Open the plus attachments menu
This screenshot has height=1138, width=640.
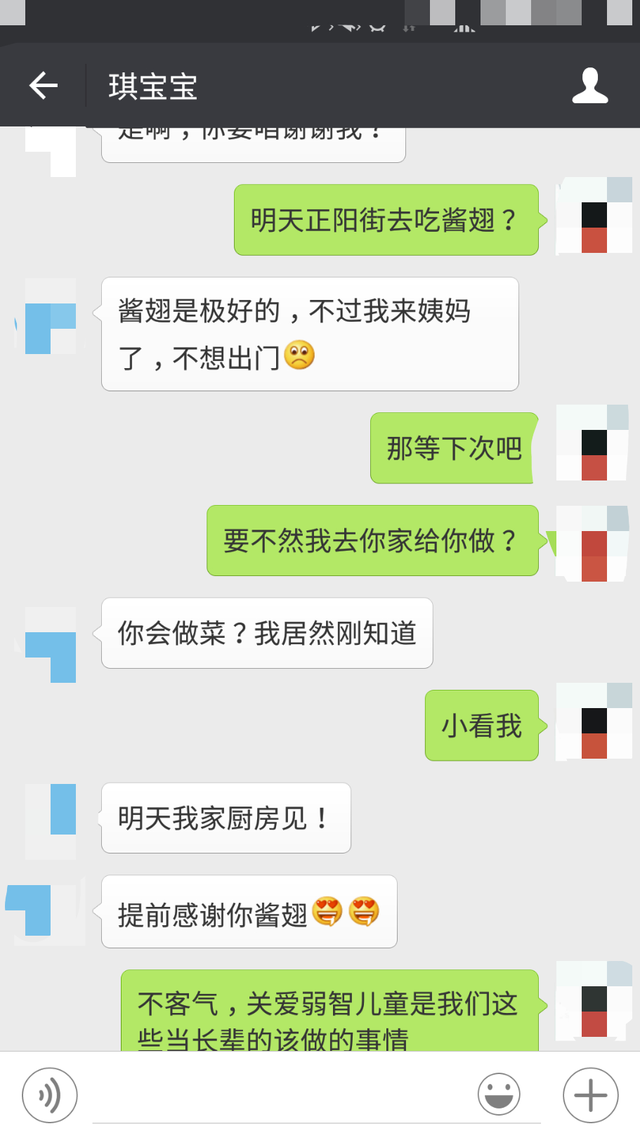[590, 1095]
